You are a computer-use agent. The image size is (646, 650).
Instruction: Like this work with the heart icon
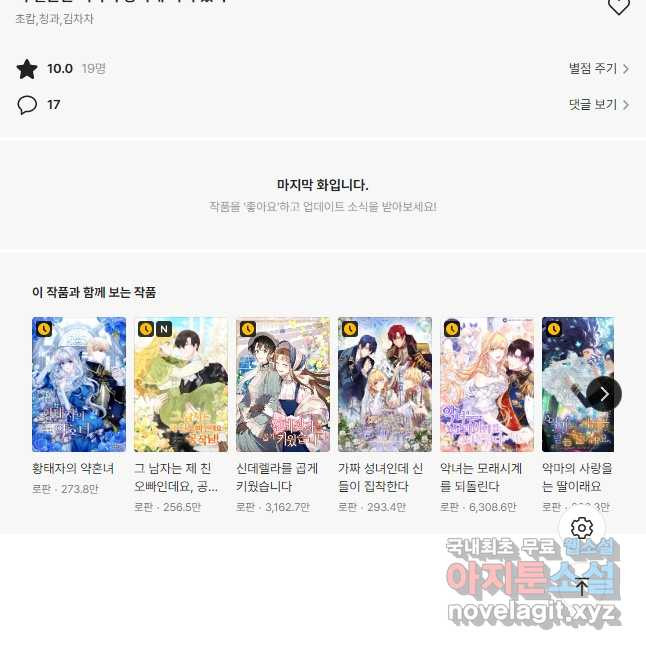pyautogui.click(x=619, y=7)
